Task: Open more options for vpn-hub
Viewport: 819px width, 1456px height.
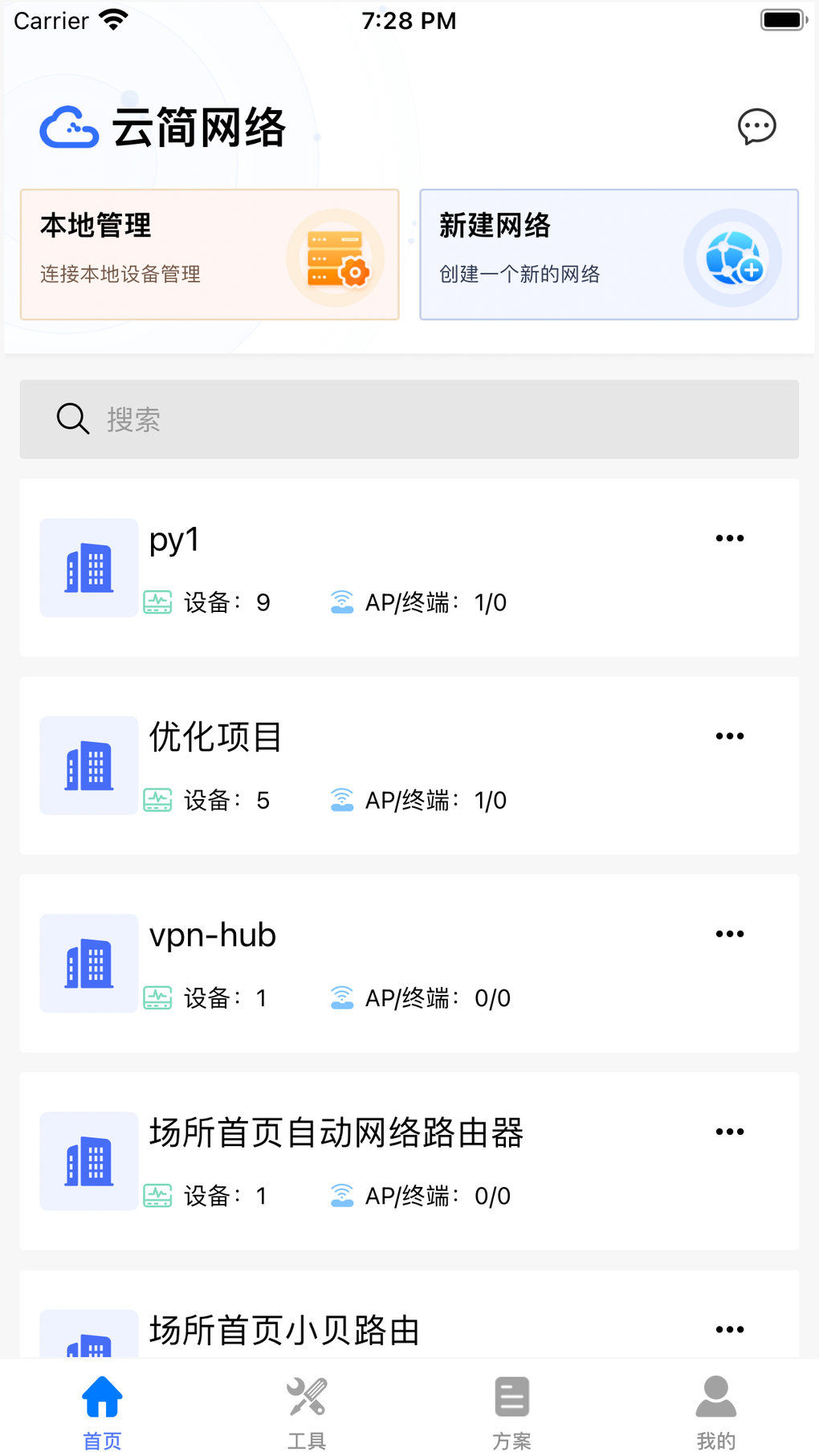Action: coord(729,934)
